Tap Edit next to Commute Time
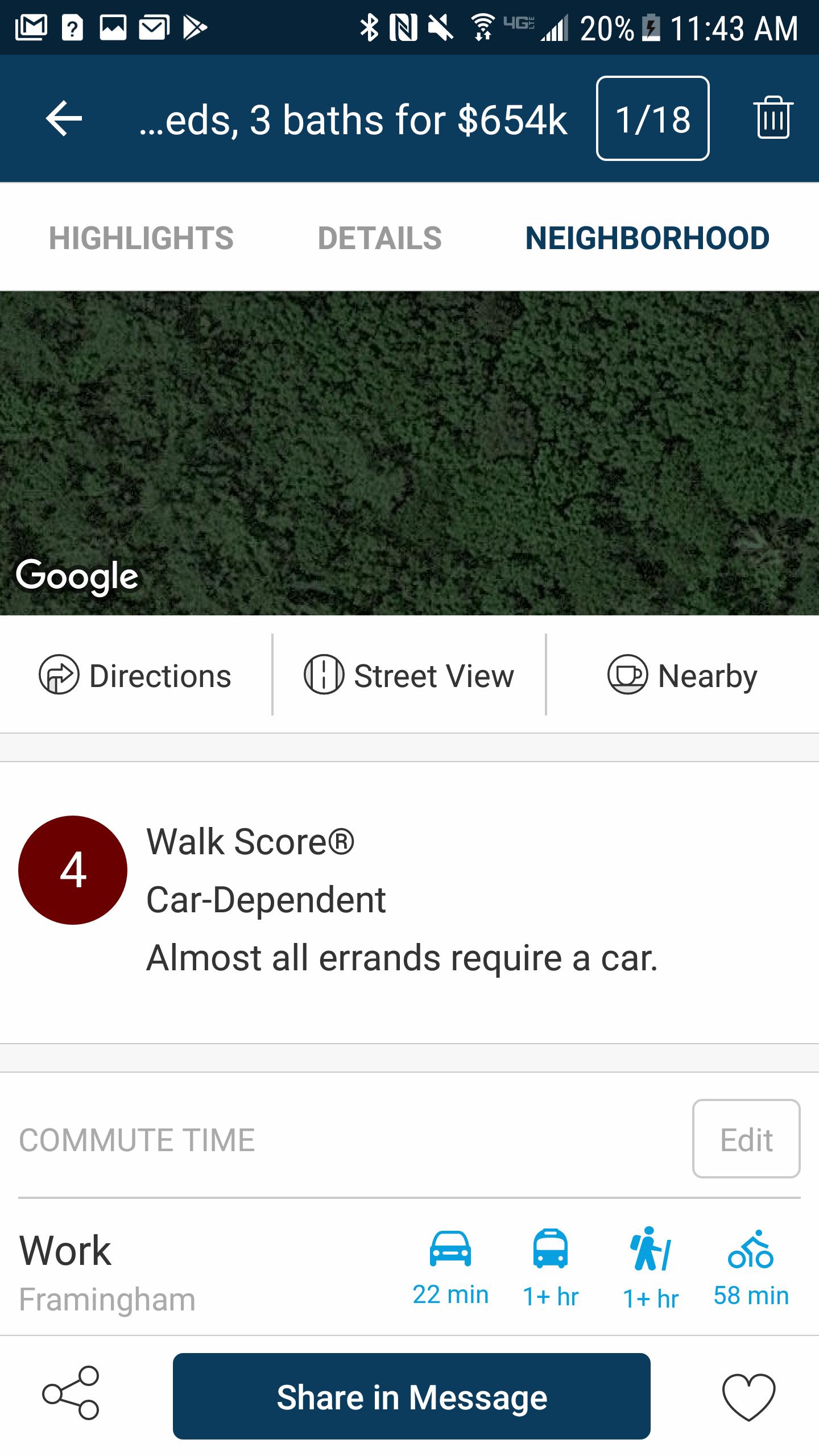This screenshot has width=819, height=1456. (746, 1139)
